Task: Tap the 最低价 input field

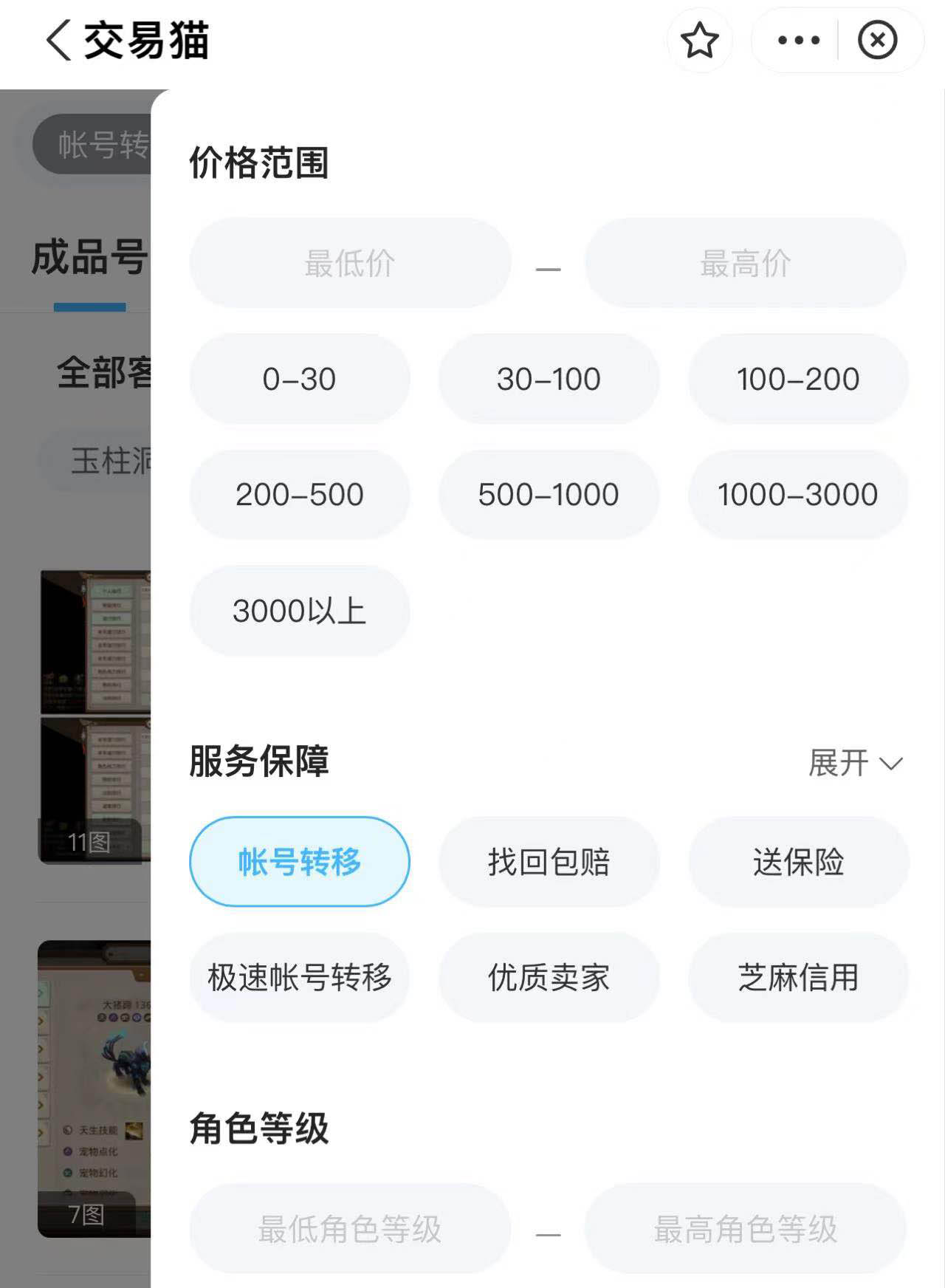Action: coord(350,264)
